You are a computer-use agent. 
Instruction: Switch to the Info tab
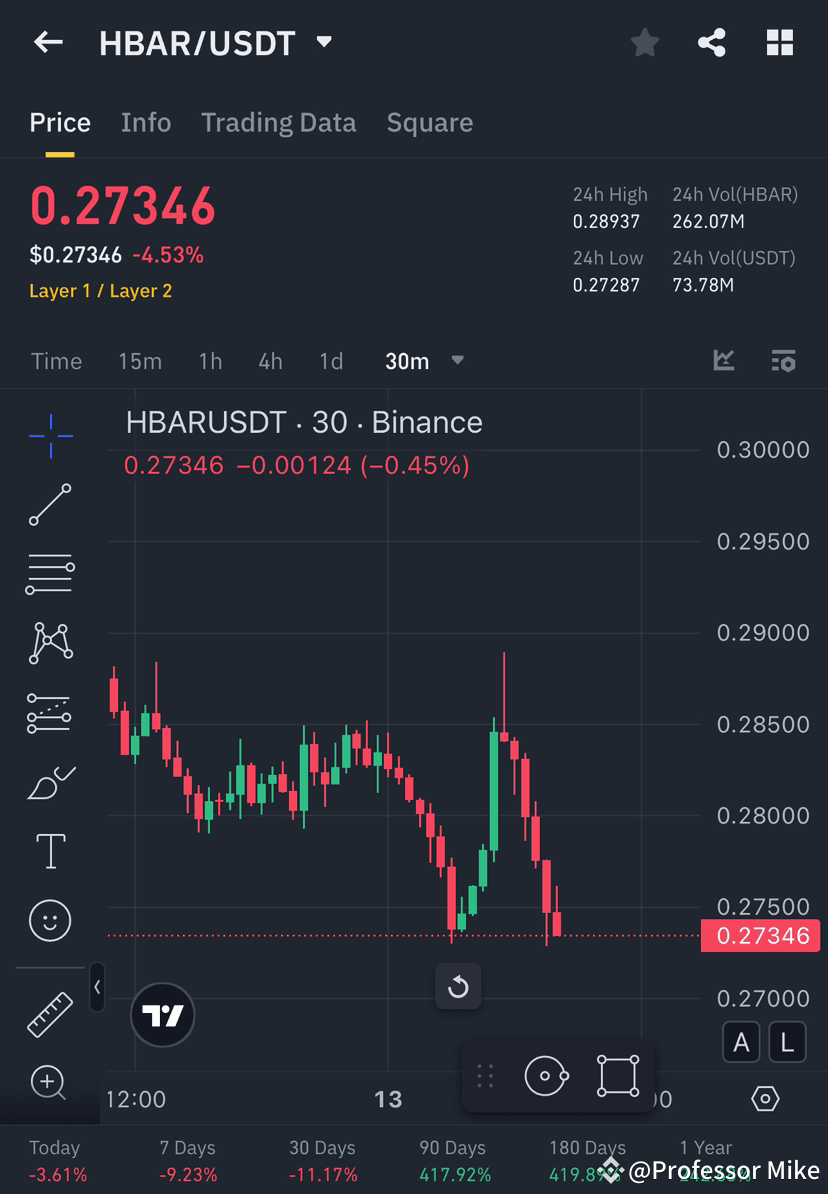[146, 122]
